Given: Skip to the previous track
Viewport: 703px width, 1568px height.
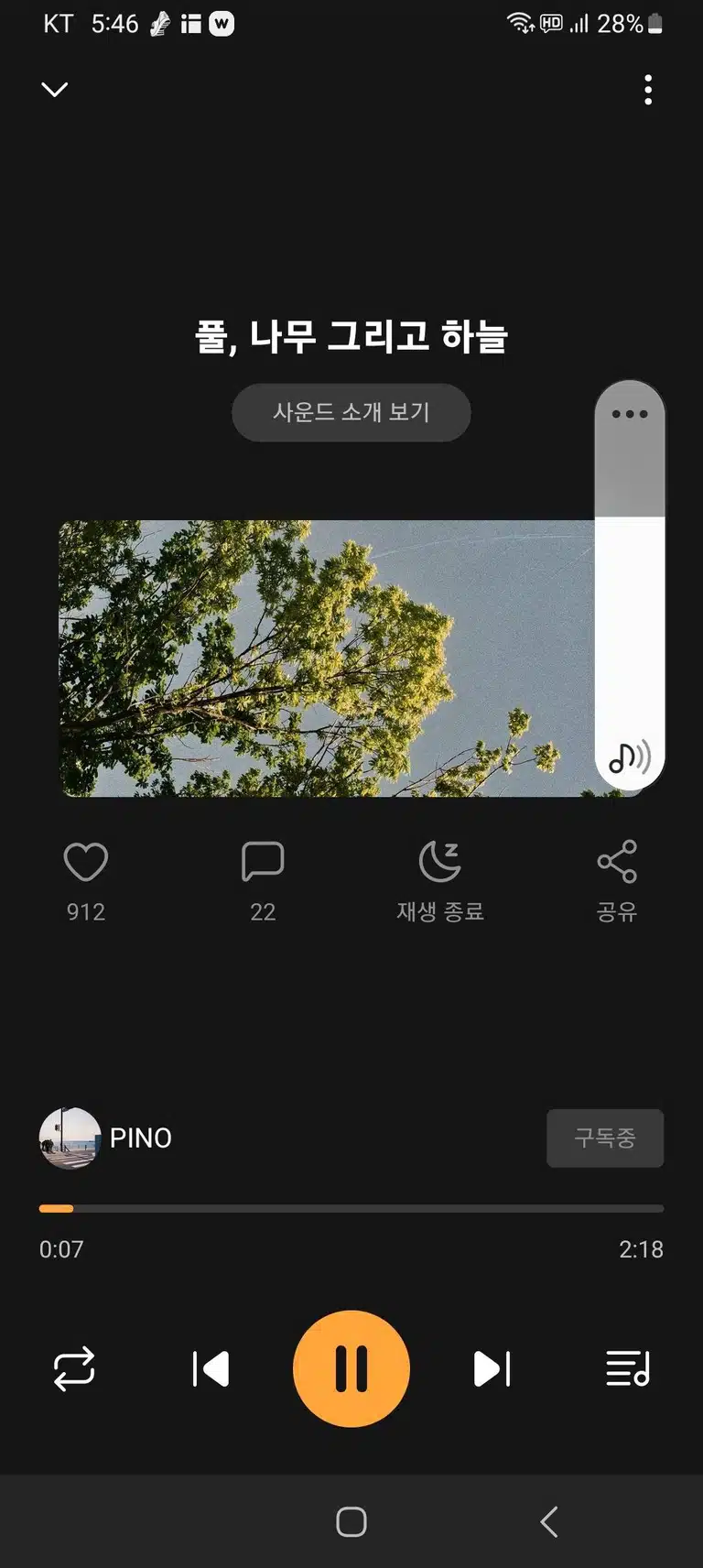Looking at the screenshot, I should [211, 1369].
